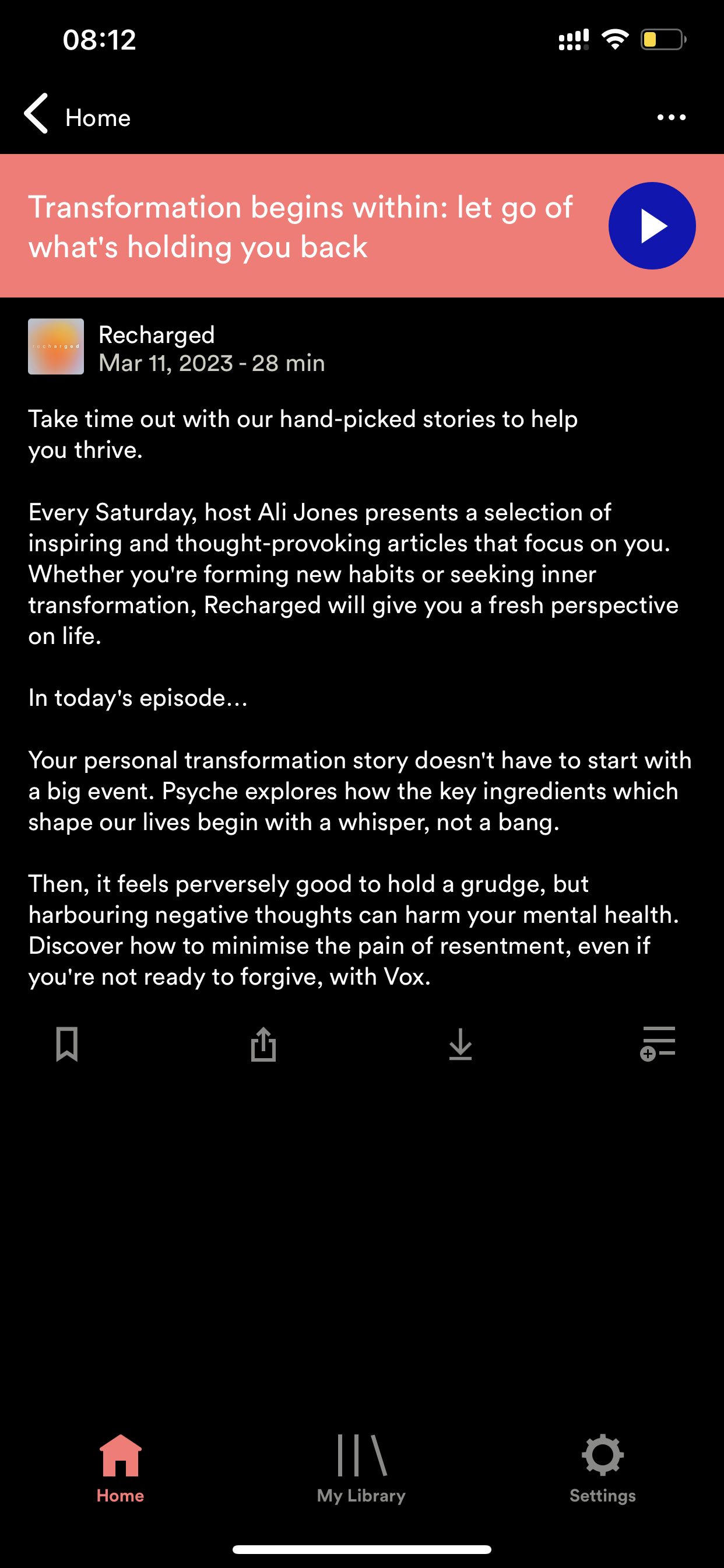Add this episode to the queue
Screen dimensions: 724x1568
tap(658, 1044)
